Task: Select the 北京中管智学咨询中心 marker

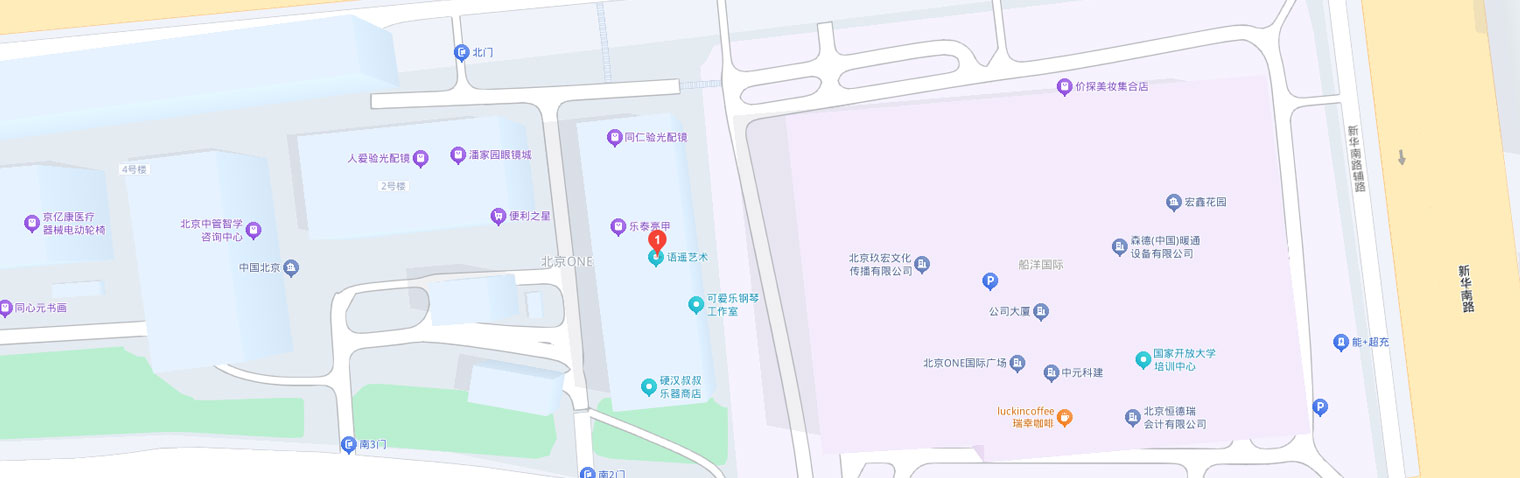Action: (254, 230)
